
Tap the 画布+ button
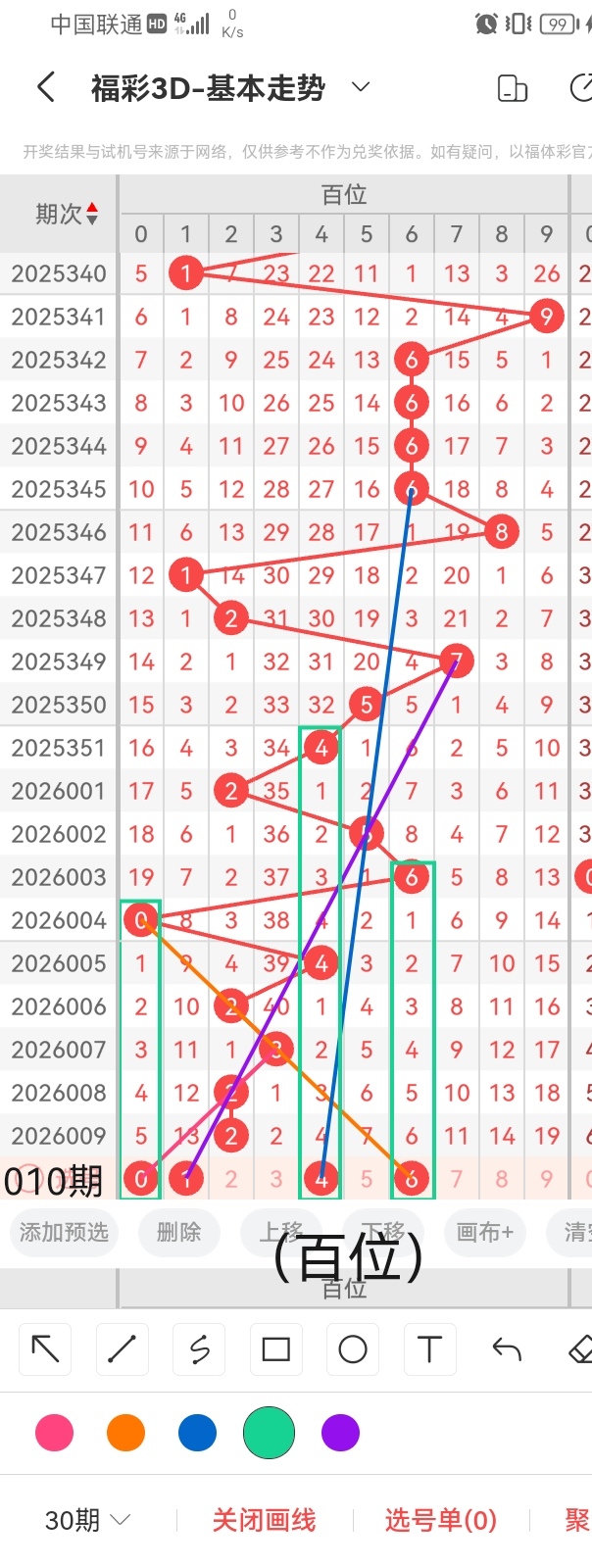click(484, 1232)
